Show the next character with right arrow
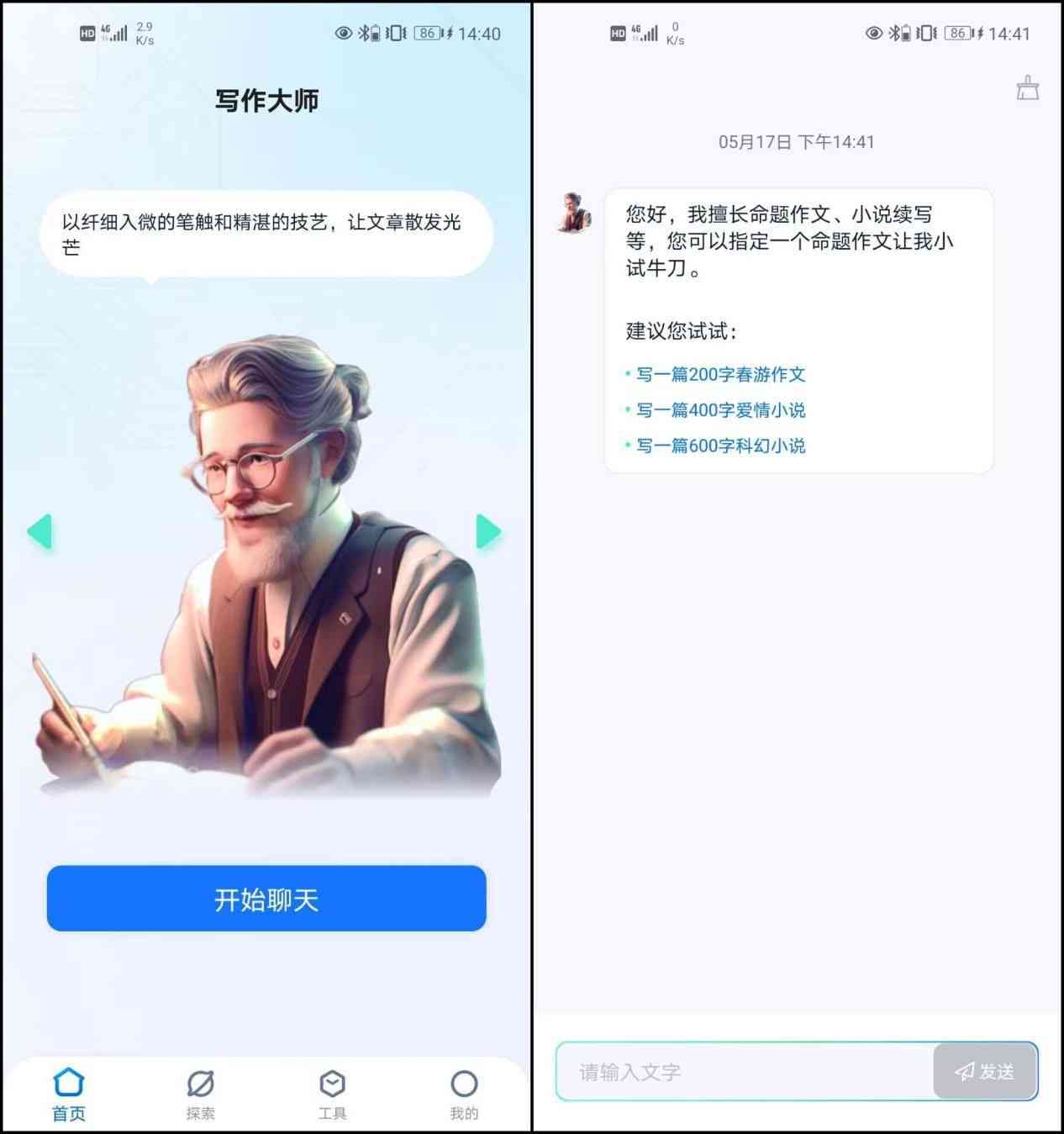This screenshot has height=1134, width=1064. [487, 531]
